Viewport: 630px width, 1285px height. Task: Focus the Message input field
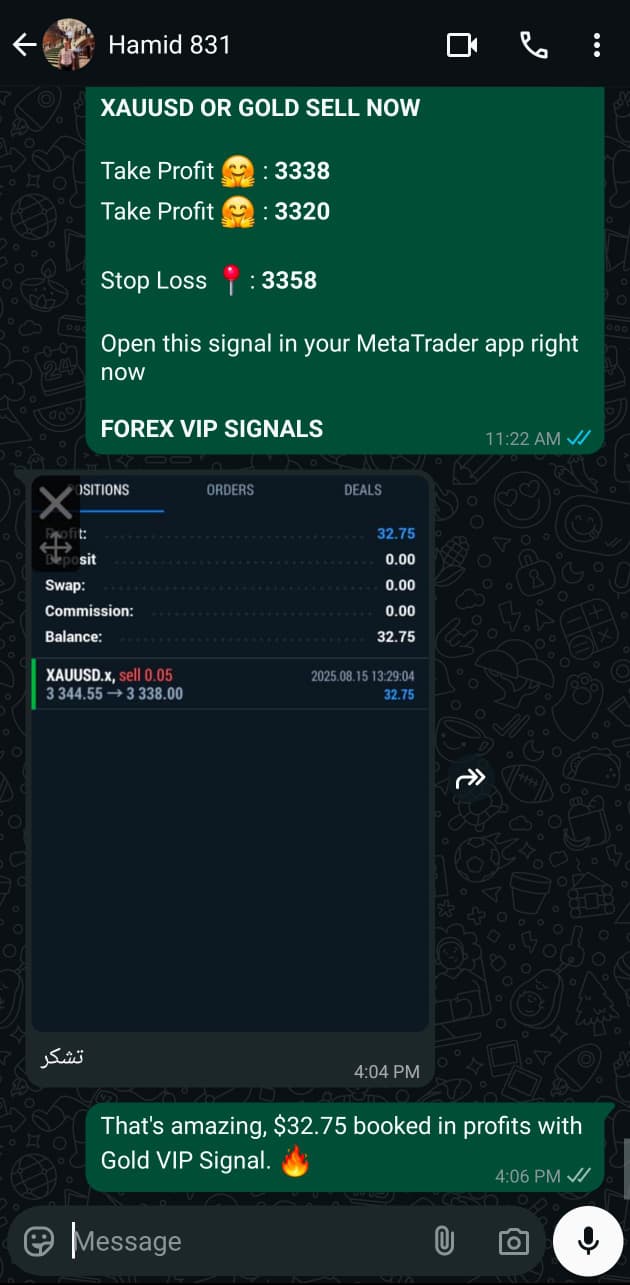click(240, 1241)
